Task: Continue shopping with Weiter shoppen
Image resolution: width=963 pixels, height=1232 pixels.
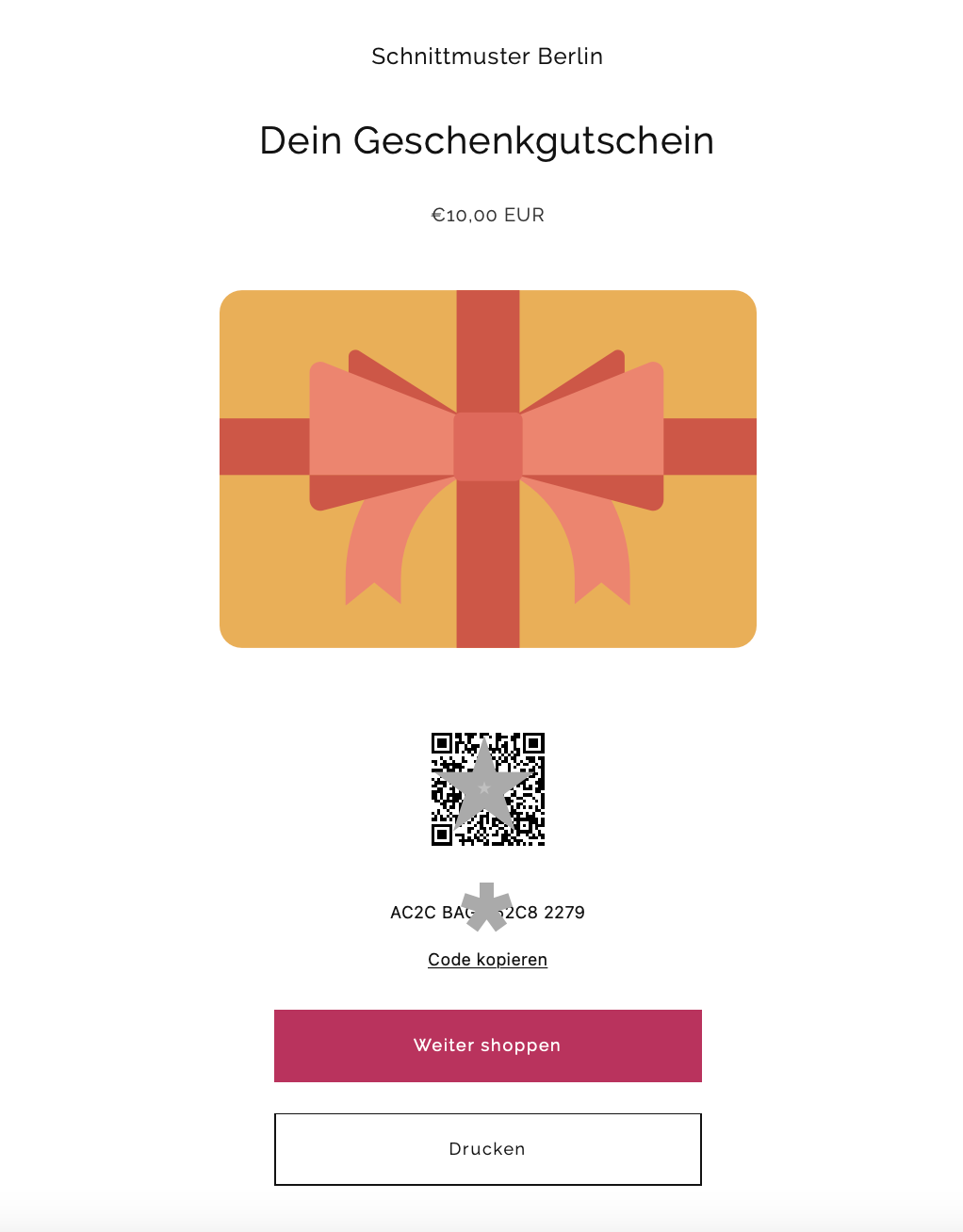Action: [x=487, y=1046]
